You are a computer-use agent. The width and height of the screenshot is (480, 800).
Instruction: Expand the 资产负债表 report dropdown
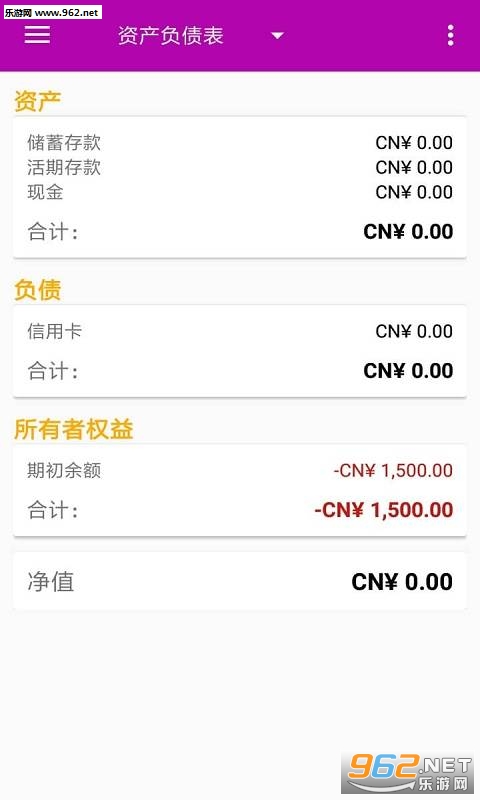pyautogui.click(x=277, y=36)
